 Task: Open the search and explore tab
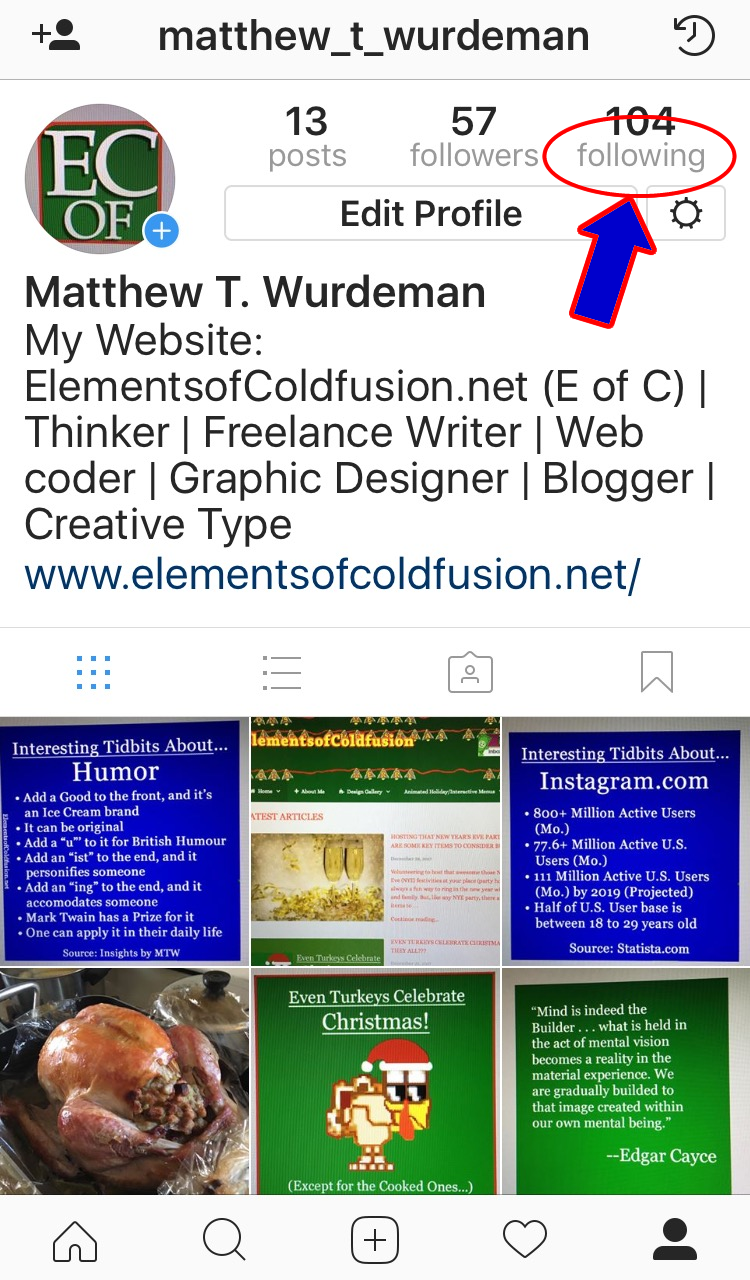[x=224, y=1241]
